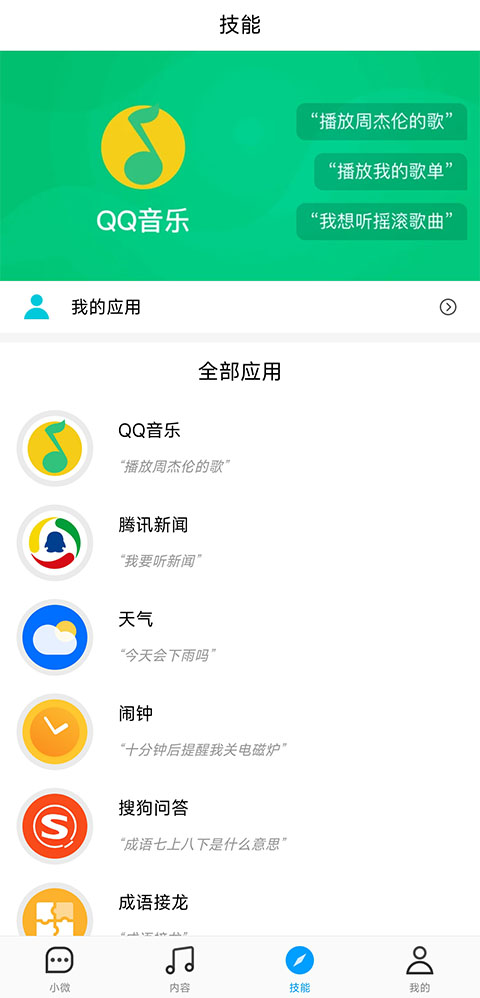Open the 我的应用 row
480x998 pixels.
pyautogui.click(x=240, y=307)
